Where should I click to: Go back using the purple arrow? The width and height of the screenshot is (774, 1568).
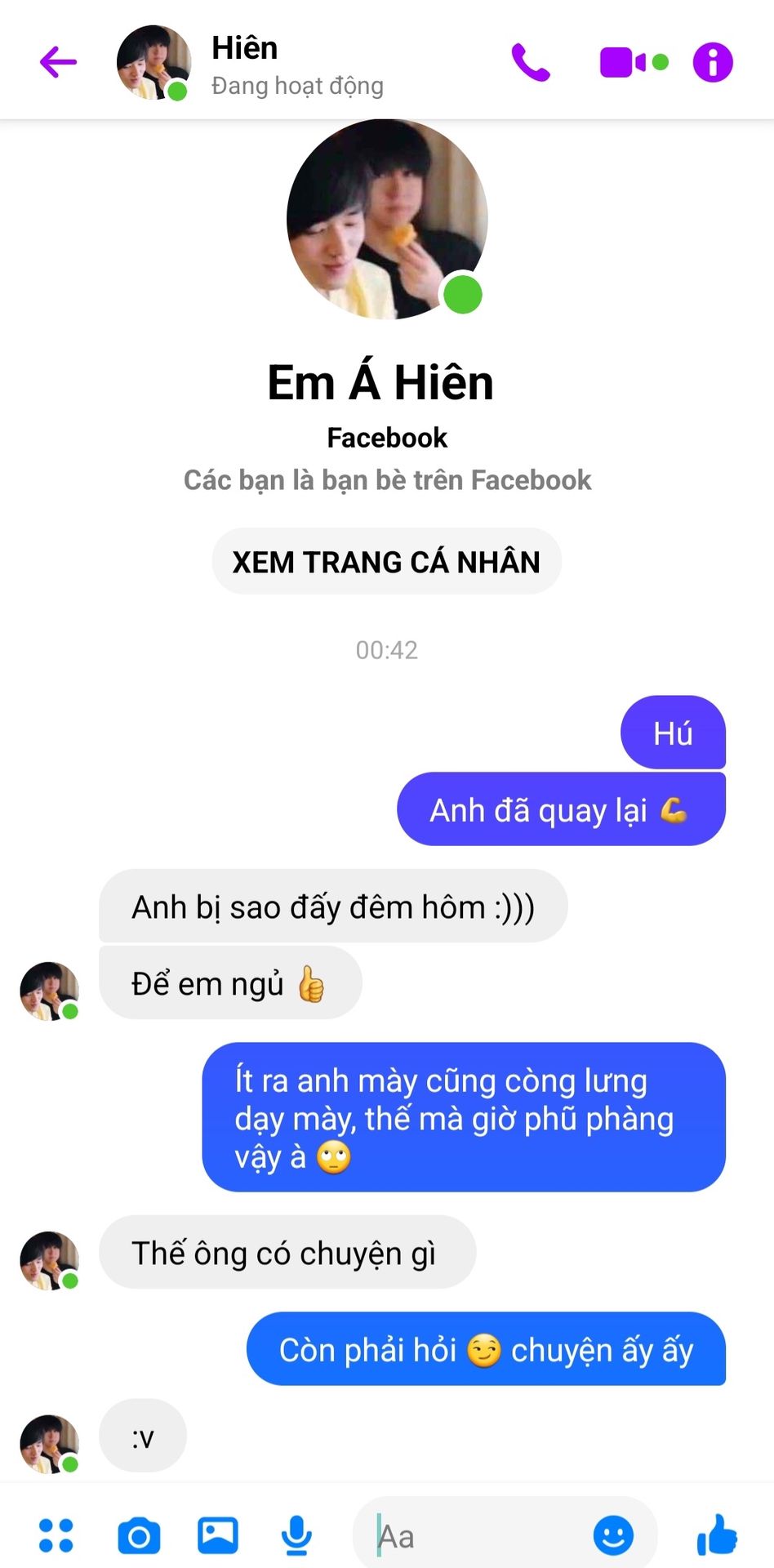tap(58, 62)
